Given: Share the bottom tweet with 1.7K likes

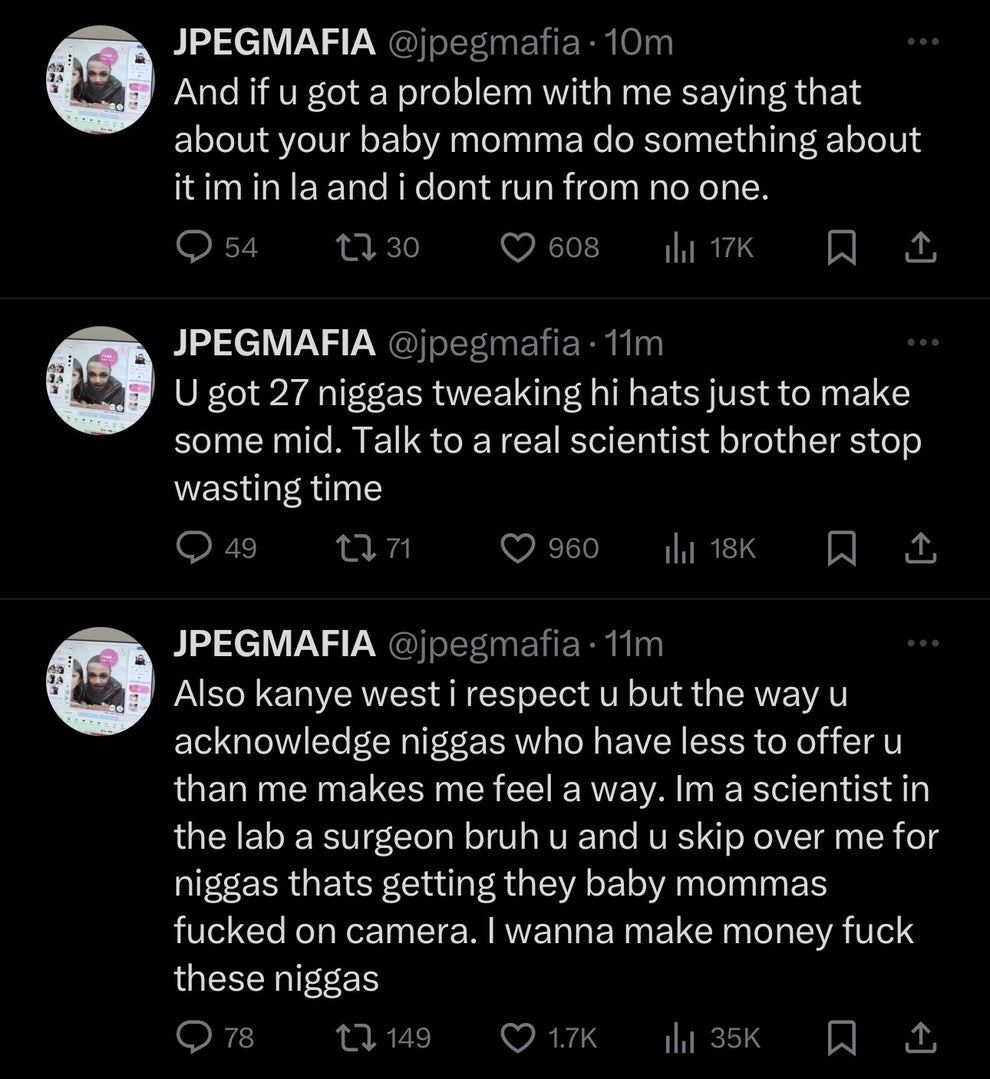Looking at the screenshot, I should [x=922, y=1038].
